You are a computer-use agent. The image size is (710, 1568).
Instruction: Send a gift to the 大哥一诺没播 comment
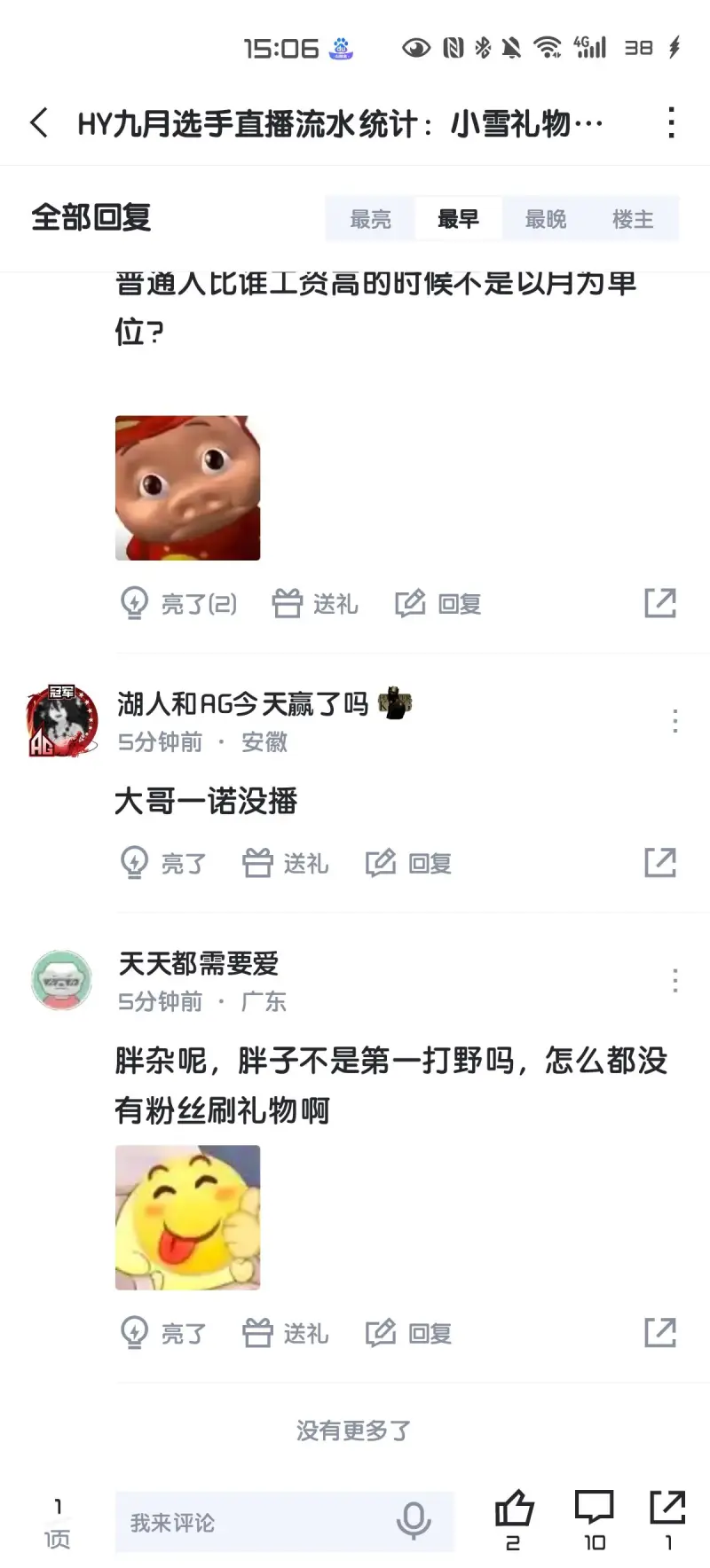286,863
